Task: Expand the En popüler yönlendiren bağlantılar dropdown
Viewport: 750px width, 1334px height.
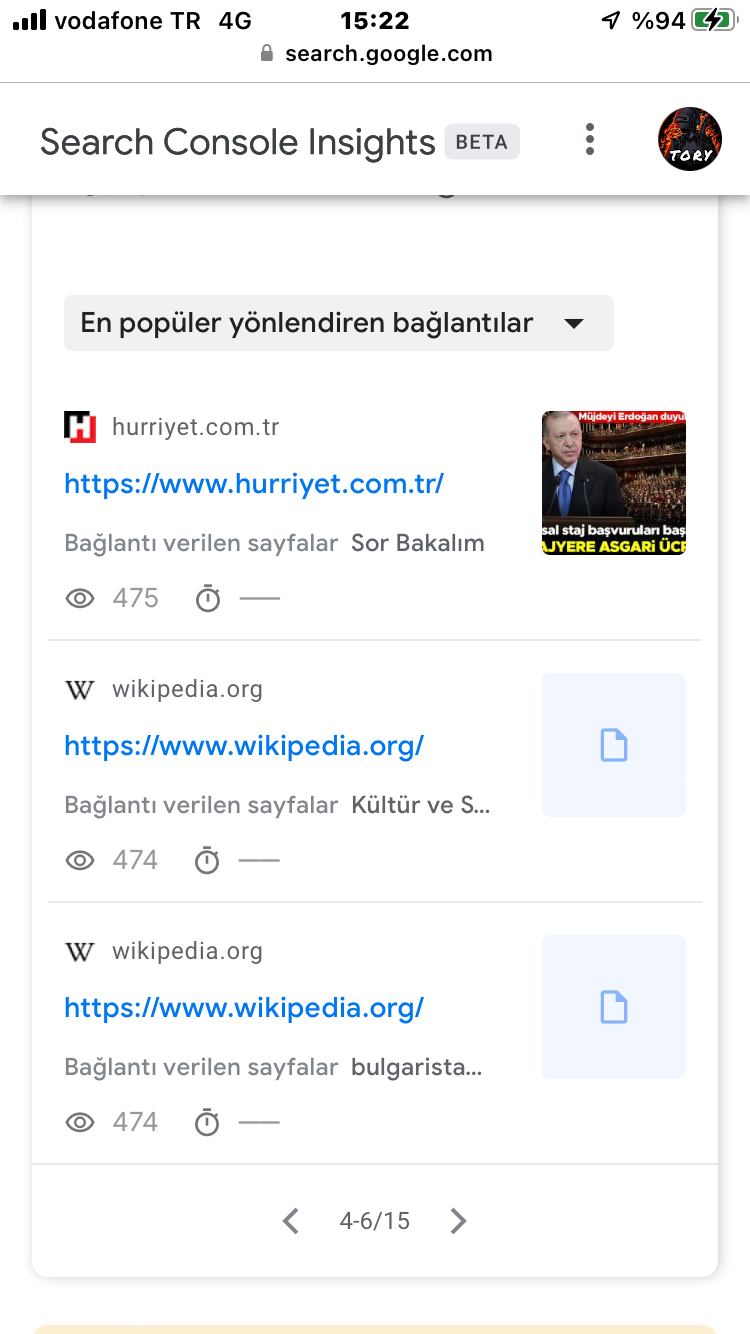Action: [x=339, y=323]
